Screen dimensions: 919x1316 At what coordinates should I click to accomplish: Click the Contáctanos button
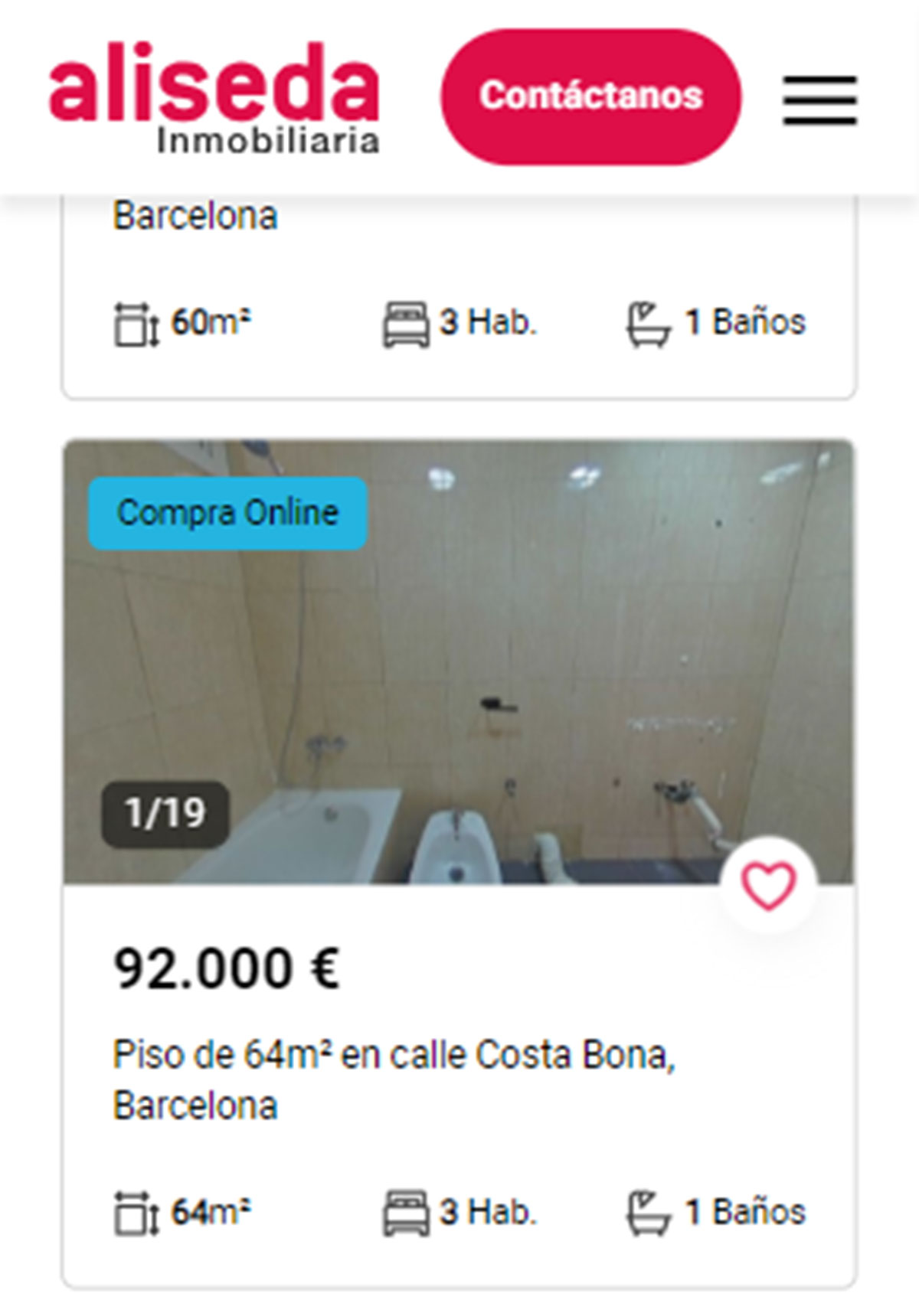coord(591,96)
